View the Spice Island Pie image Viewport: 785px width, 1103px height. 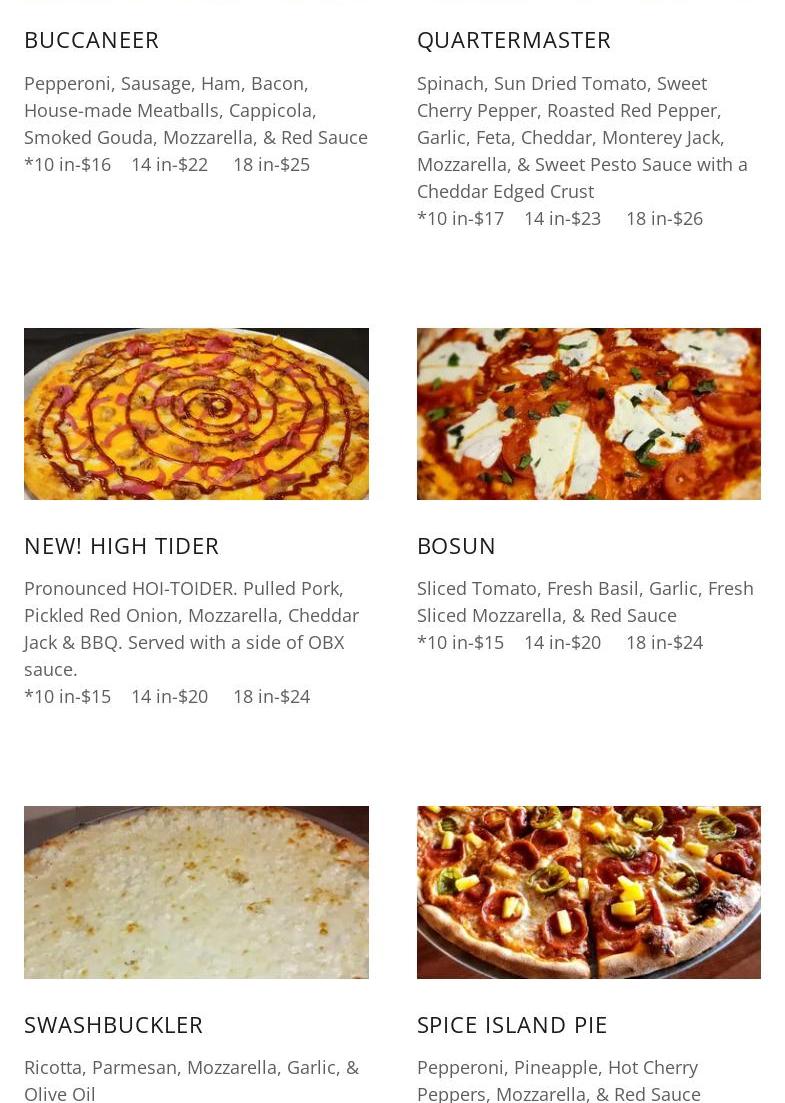coord(588,891)
